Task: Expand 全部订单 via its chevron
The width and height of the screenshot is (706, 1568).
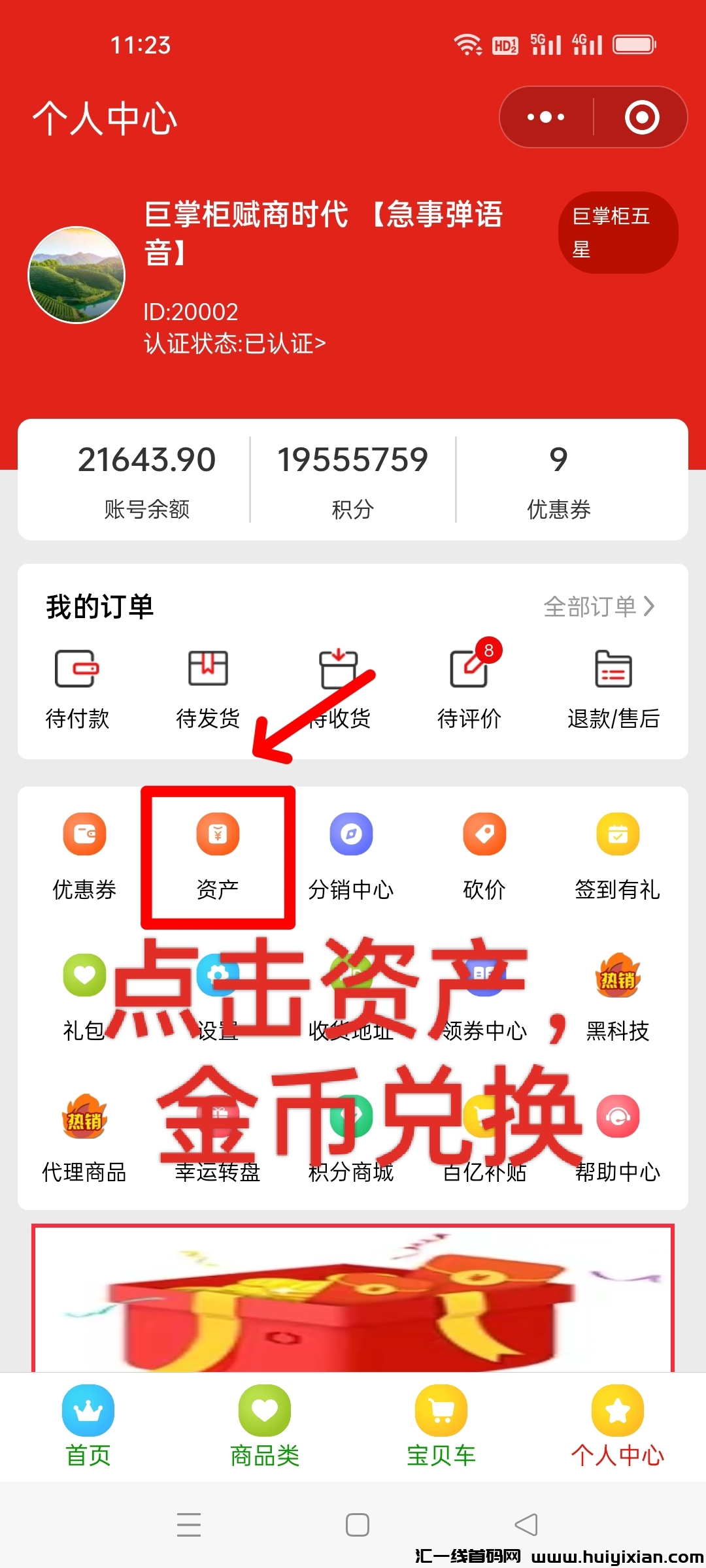Action: click(650, 606)
